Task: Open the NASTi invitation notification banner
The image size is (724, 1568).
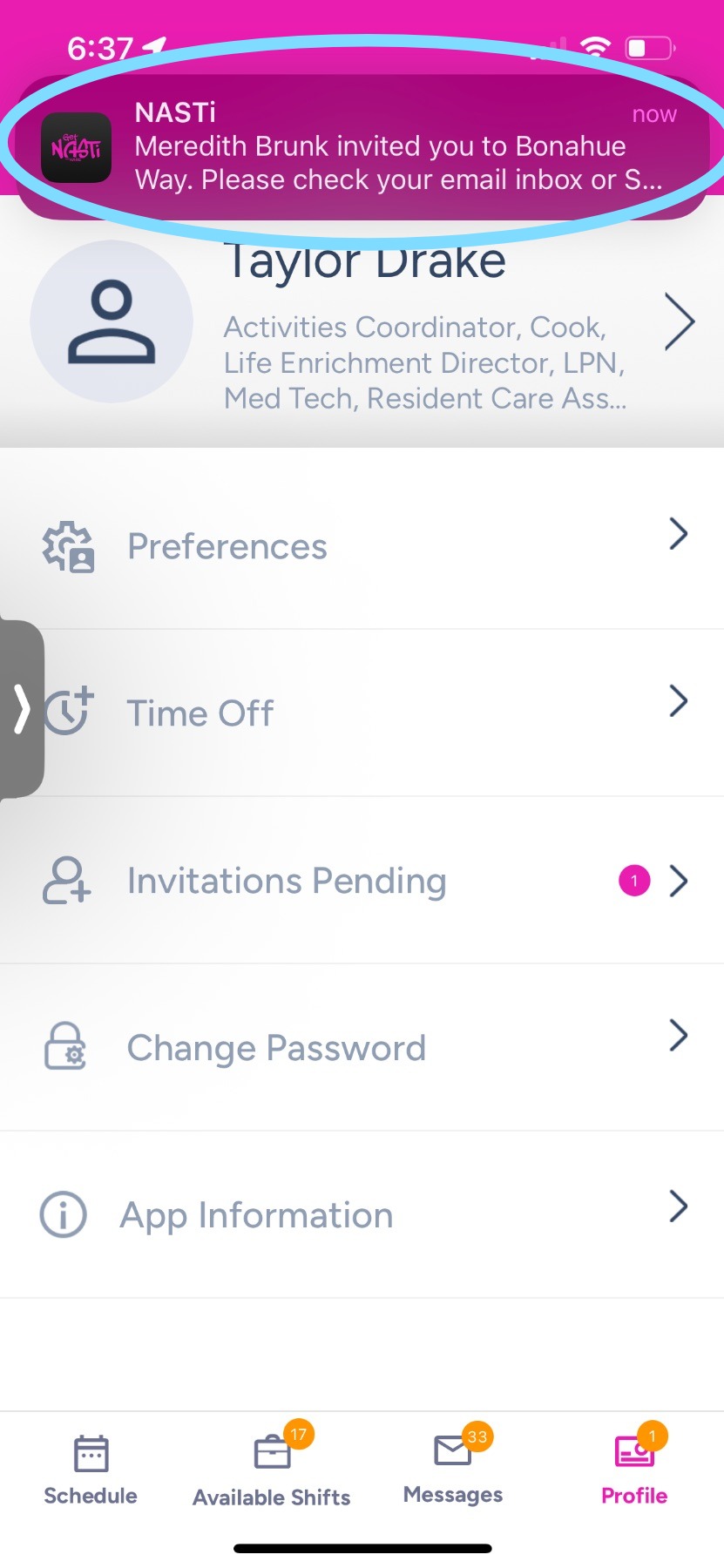Action: pyautogui.click(x=362, y=146)
